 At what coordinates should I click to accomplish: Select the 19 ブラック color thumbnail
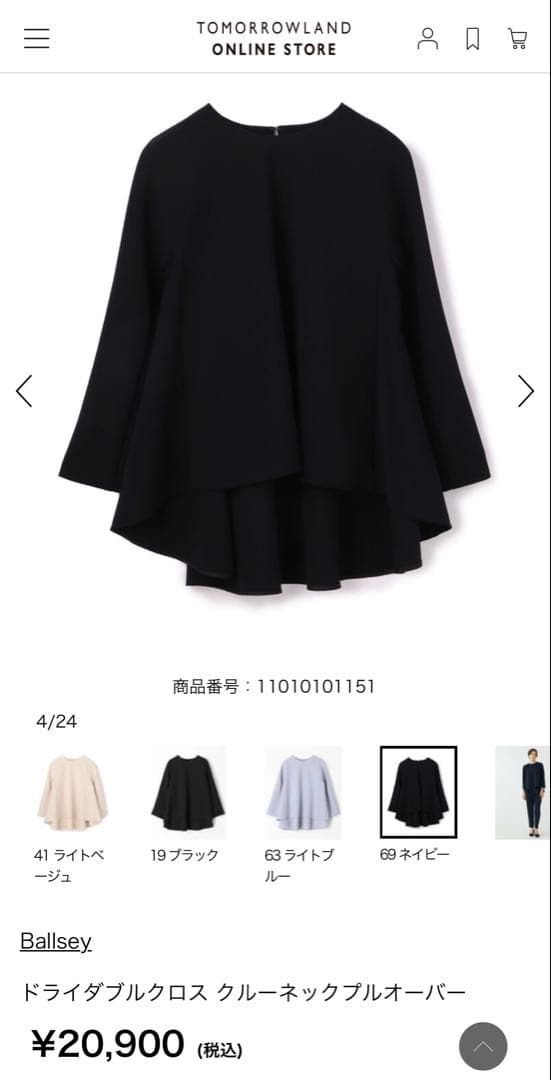pyautogui.click(x=188, y=792)
